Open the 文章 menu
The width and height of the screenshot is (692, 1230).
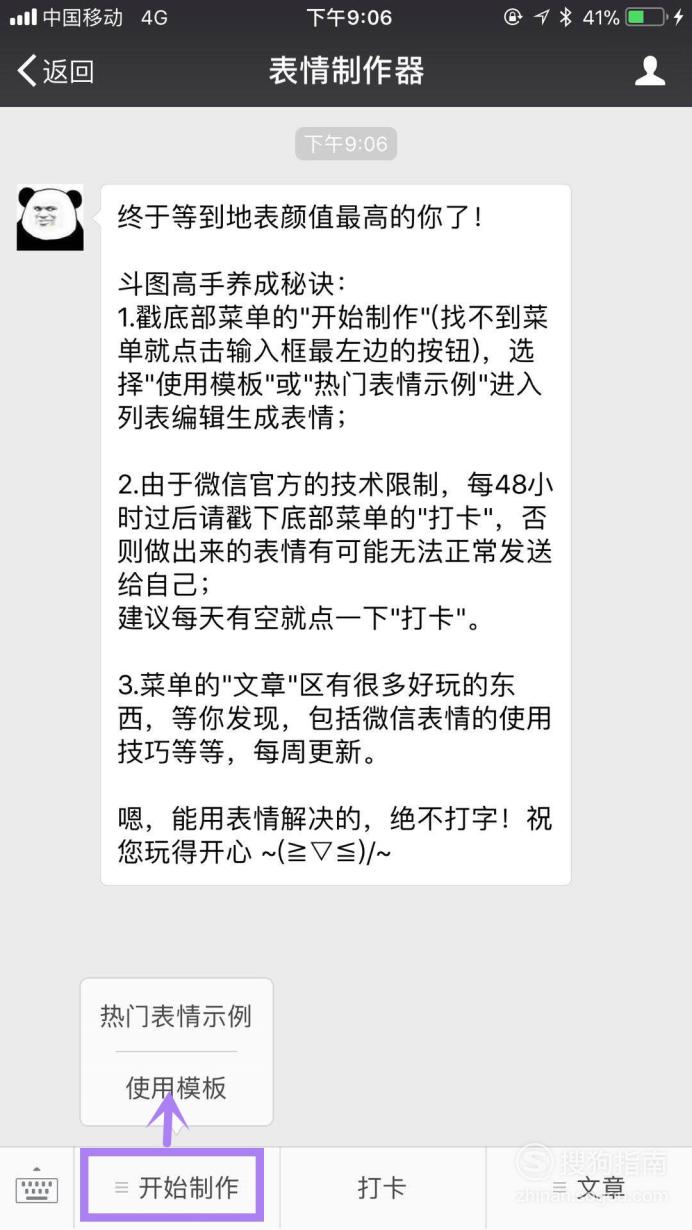click(589, 1188)
